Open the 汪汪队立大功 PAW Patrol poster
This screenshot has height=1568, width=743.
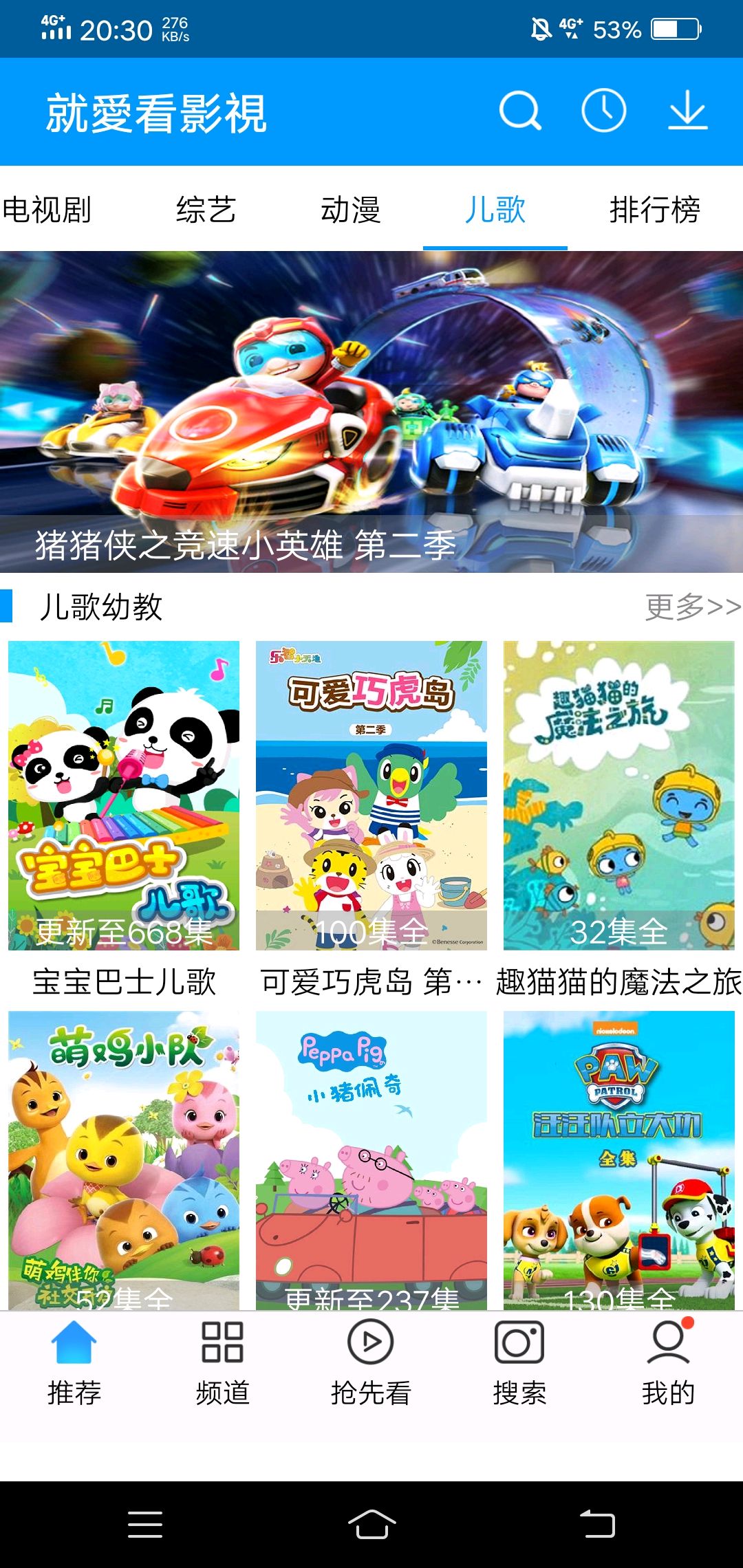click(618, 1162)
